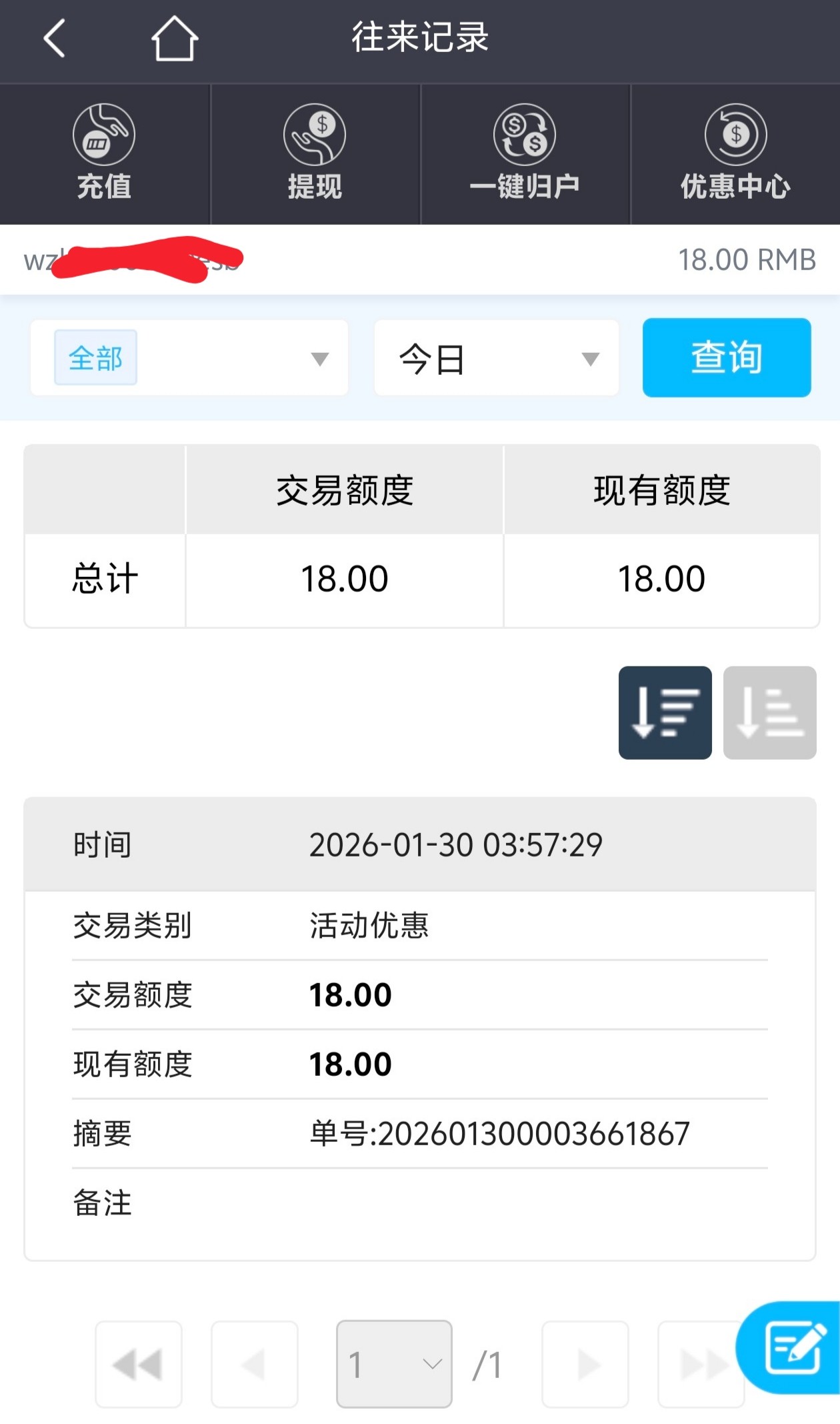Jump to the first page of records
The height and width of the screenshot is (1424, 840).
pyautogui.click(x=139, y=1364)
